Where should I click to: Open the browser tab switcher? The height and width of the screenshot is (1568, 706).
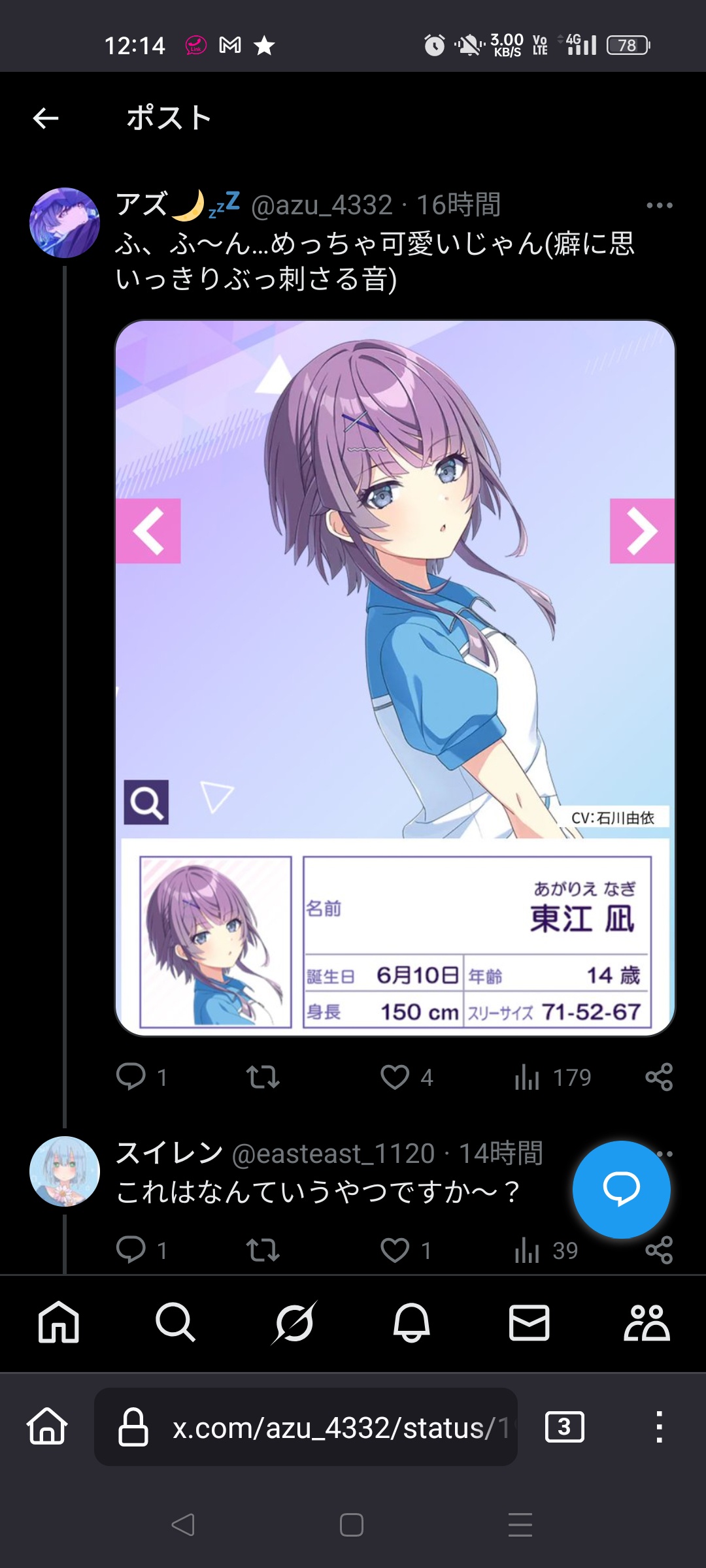[x=564, y=1427]
